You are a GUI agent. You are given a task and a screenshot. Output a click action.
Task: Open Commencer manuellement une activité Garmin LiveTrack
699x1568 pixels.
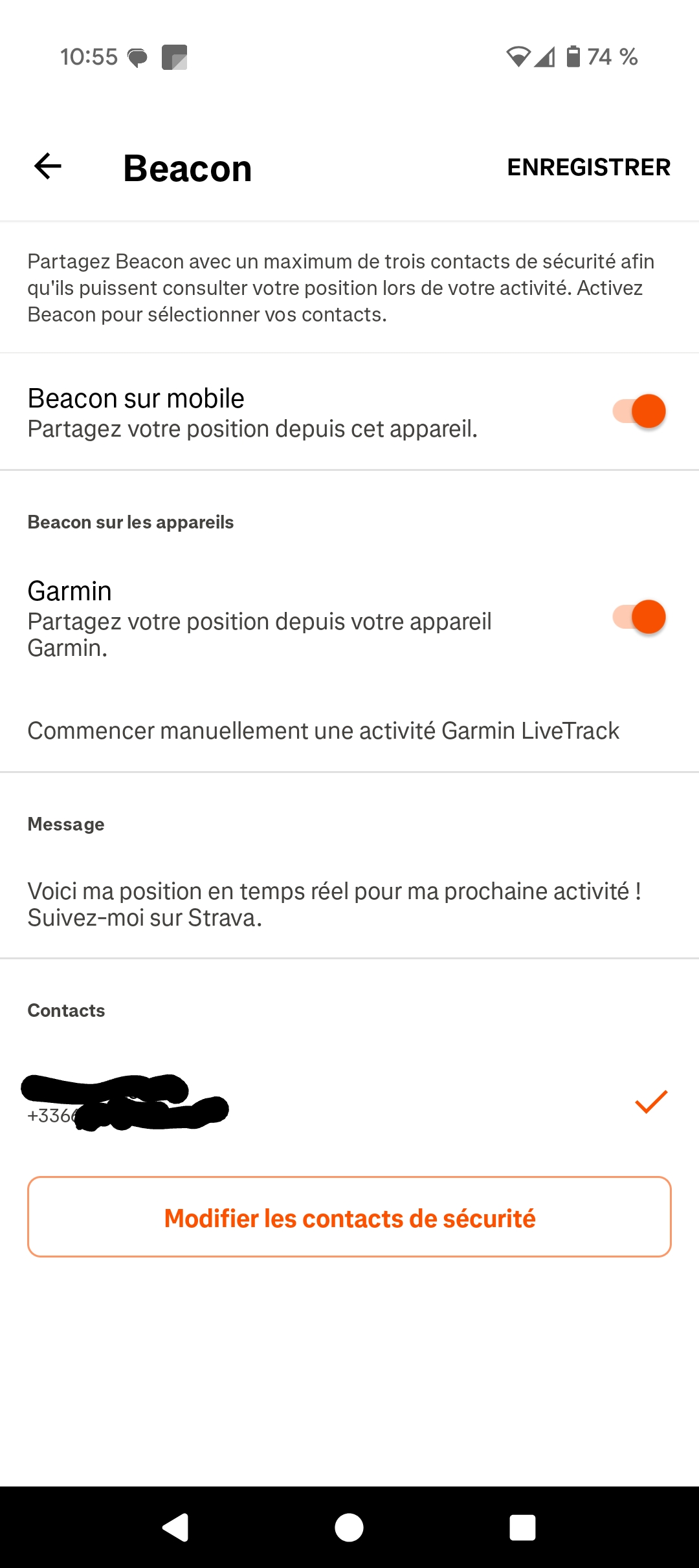(x=349, y=730)
